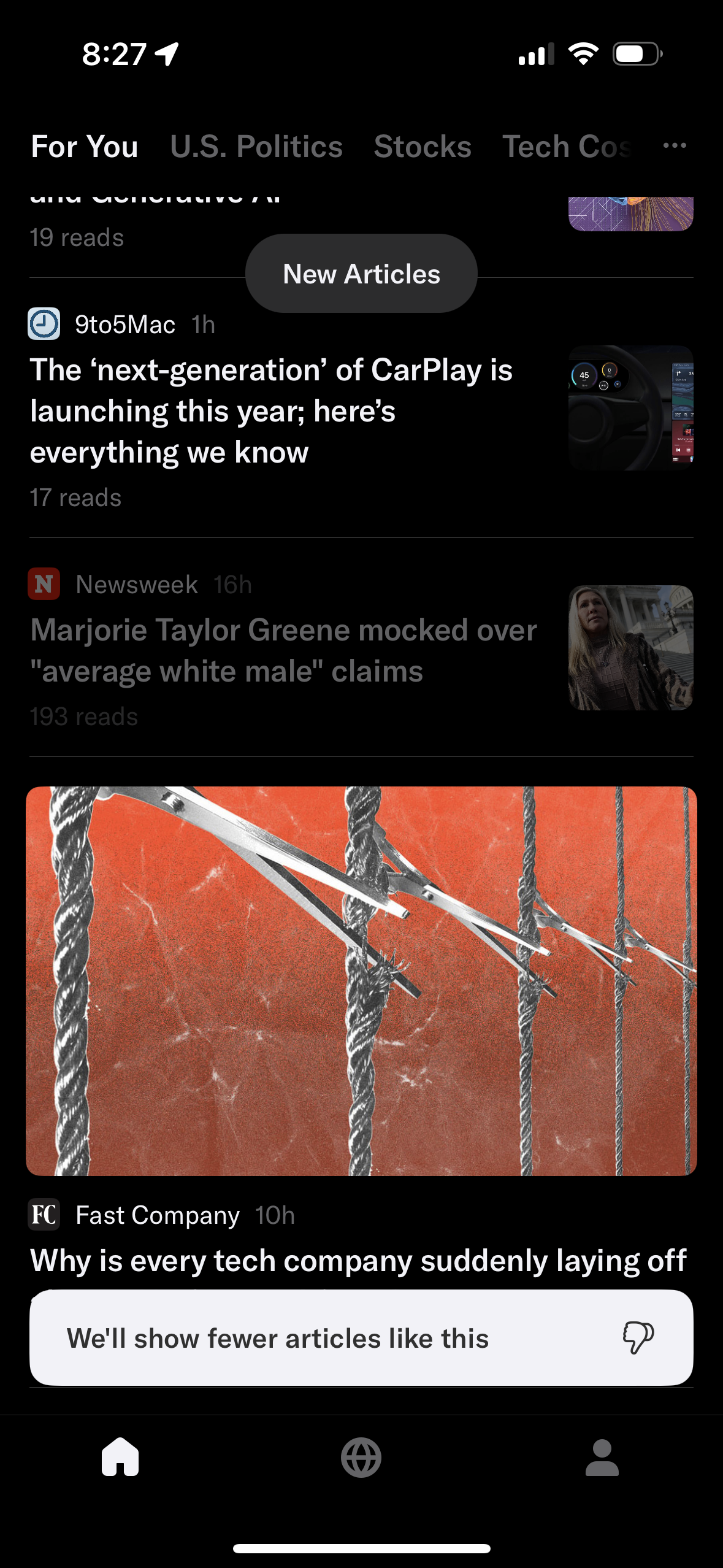Open the profile tab

coord(602,1457)
